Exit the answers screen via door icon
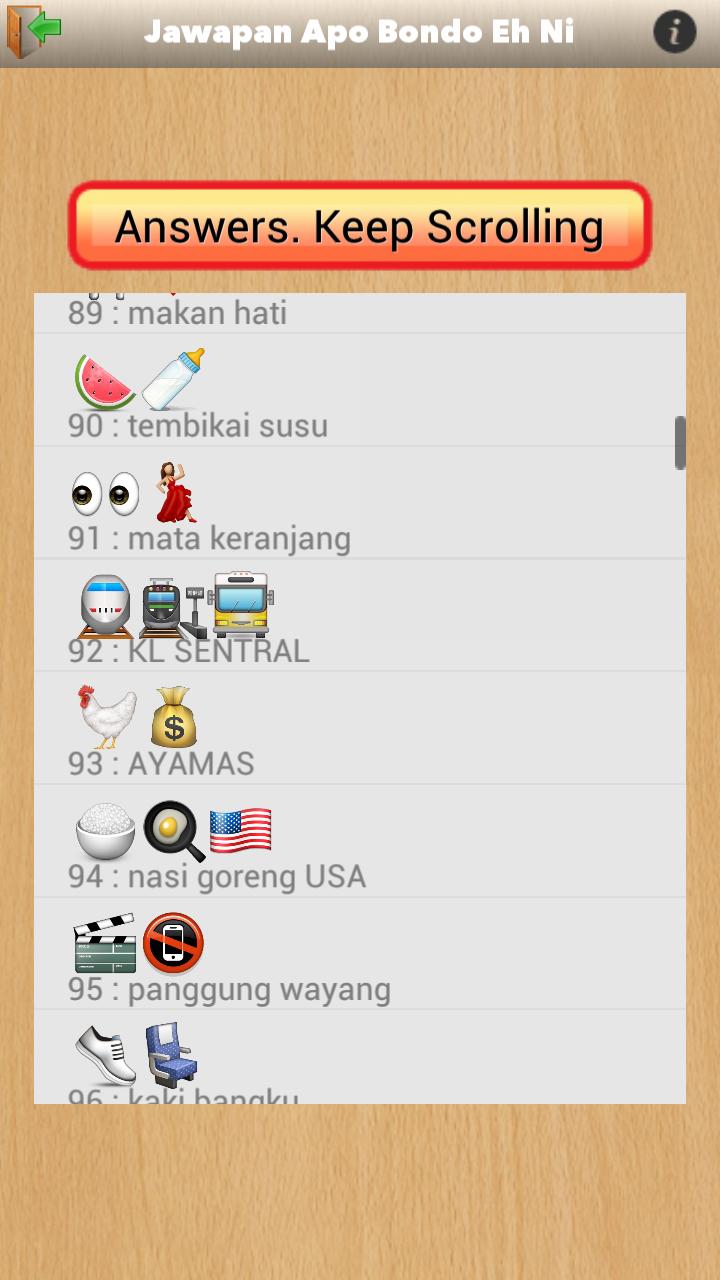This screenshot has height=1280, width=720. point(33,31)
